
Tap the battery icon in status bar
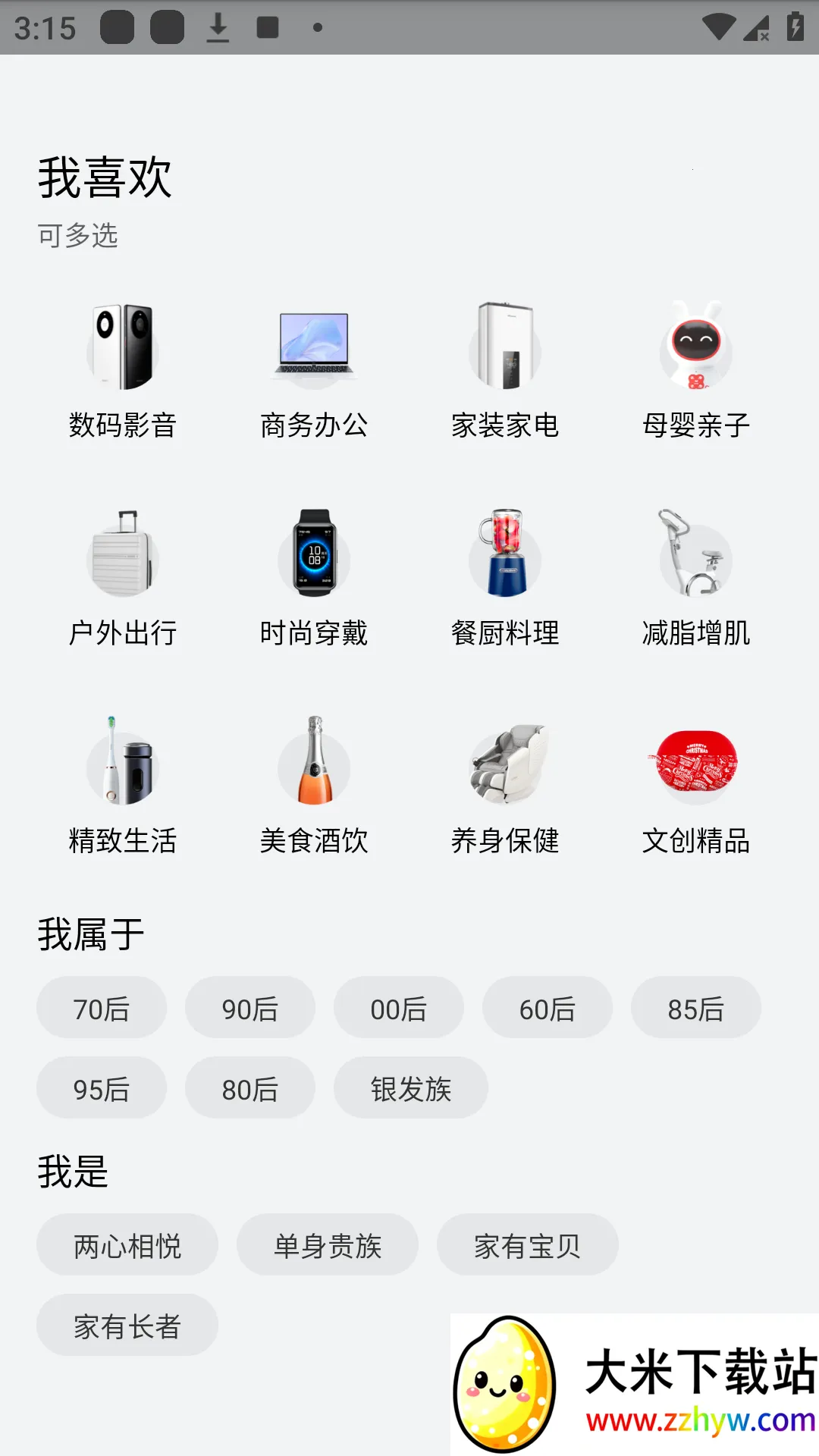coord(793,26)
